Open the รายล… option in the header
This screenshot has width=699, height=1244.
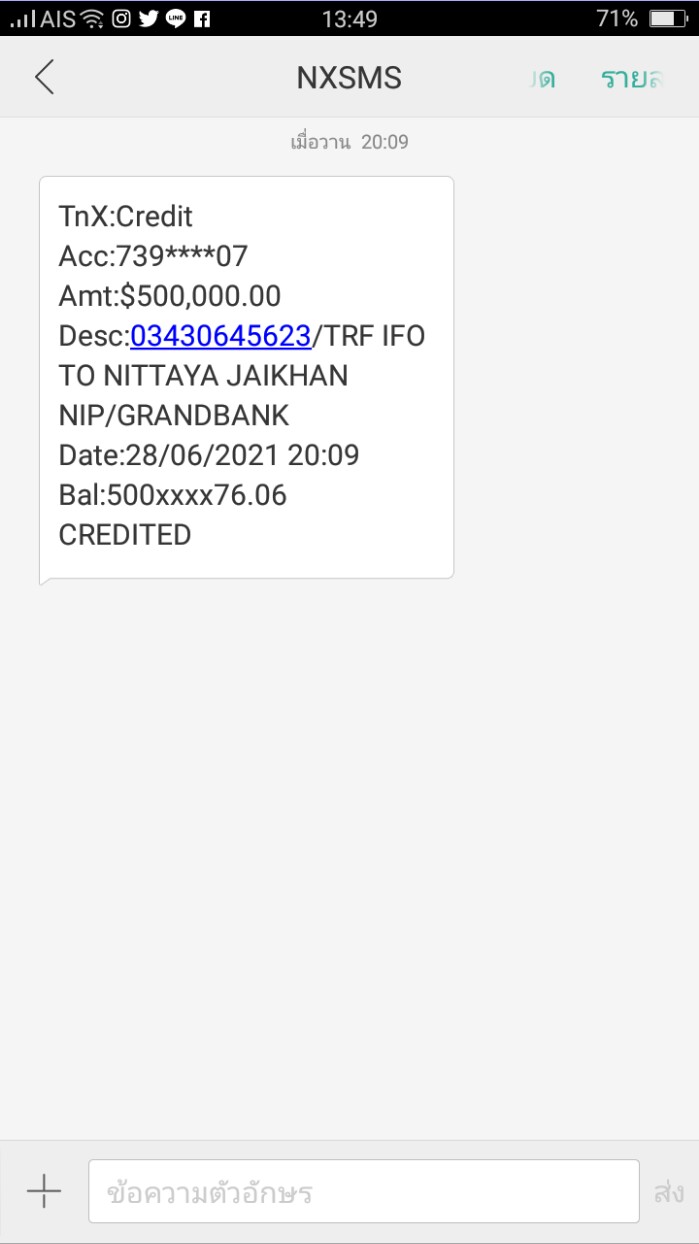point(631,78)
